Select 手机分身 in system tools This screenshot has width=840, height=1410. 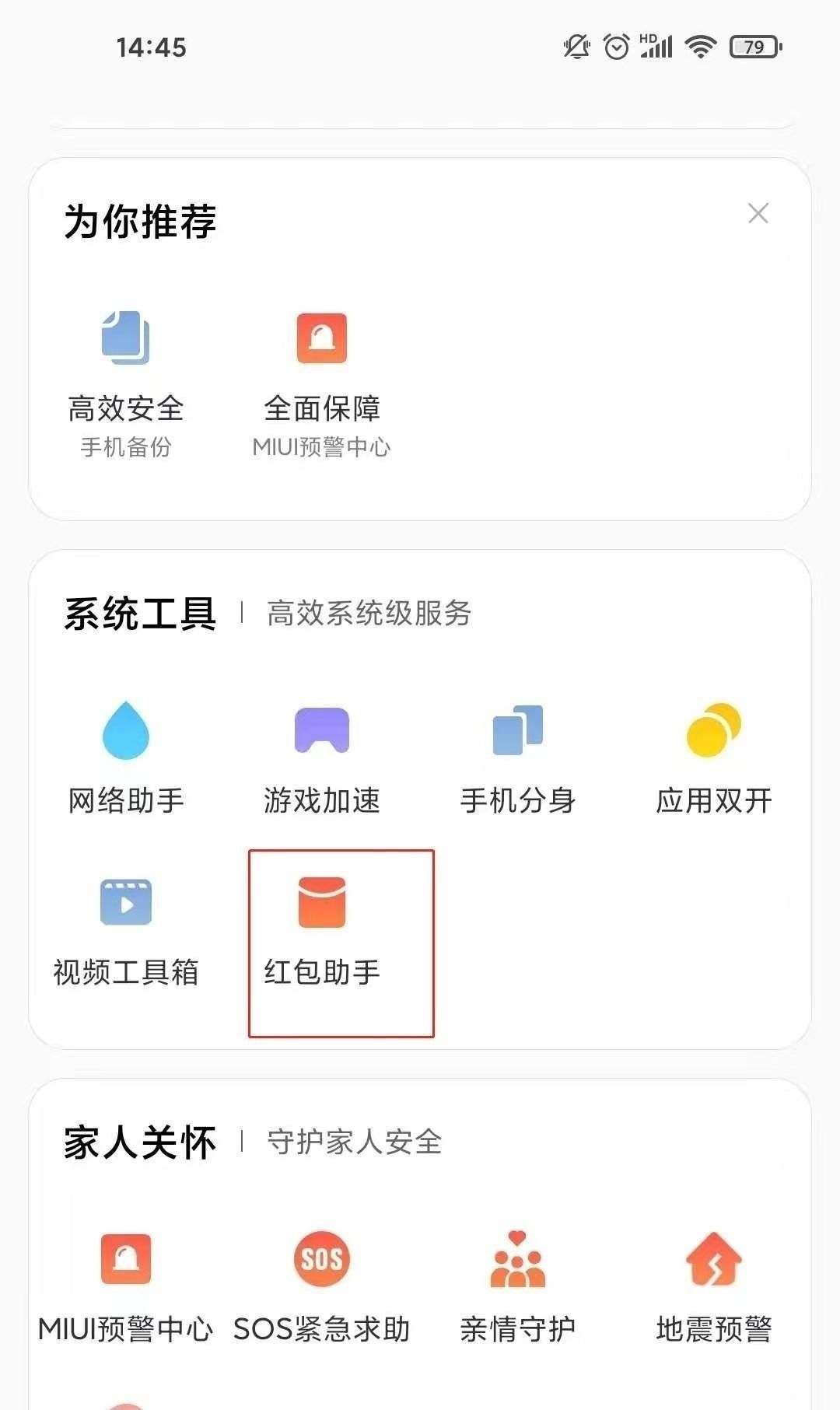pos(518,756)
